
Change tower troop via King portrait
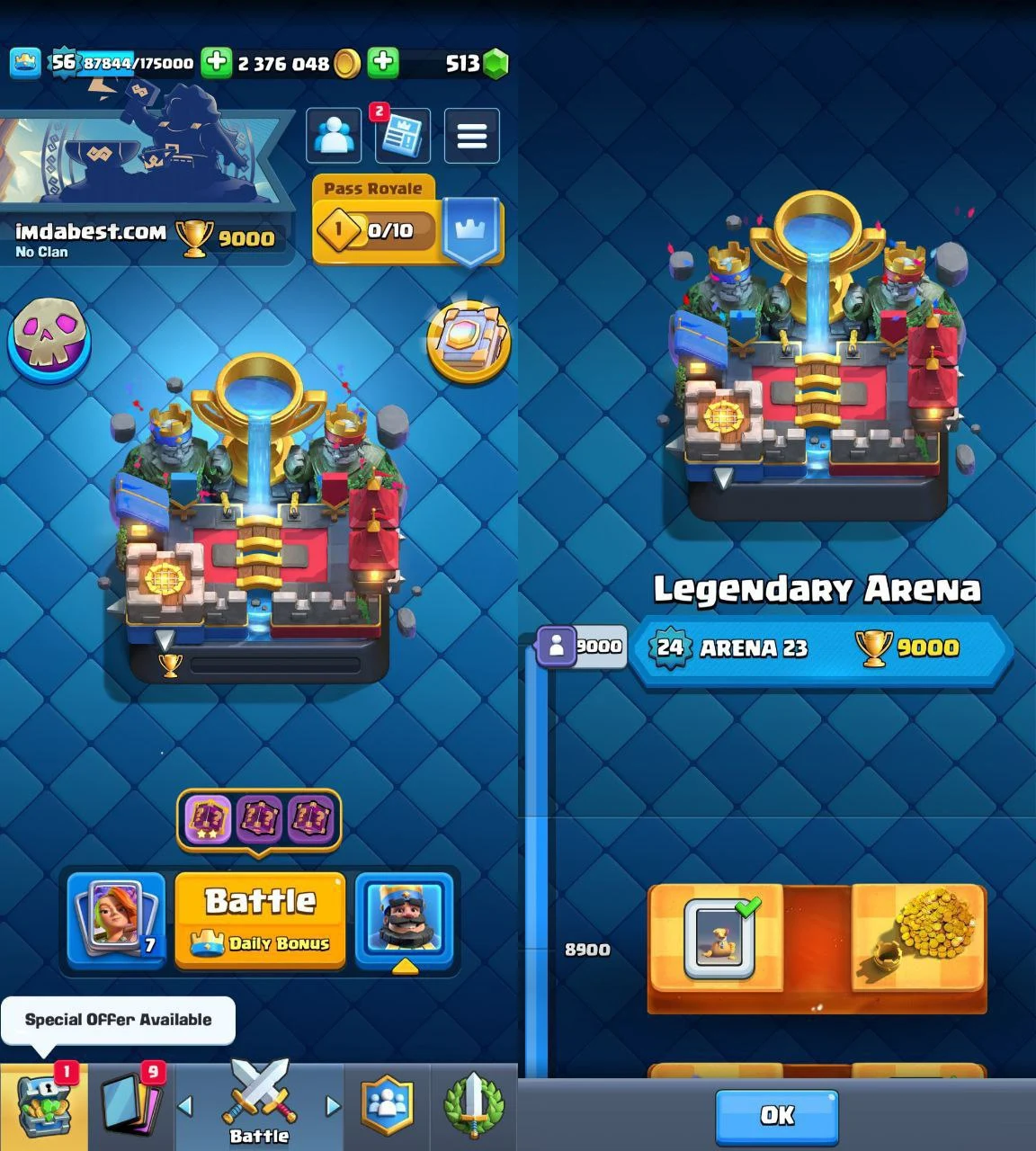coord(405,917)
